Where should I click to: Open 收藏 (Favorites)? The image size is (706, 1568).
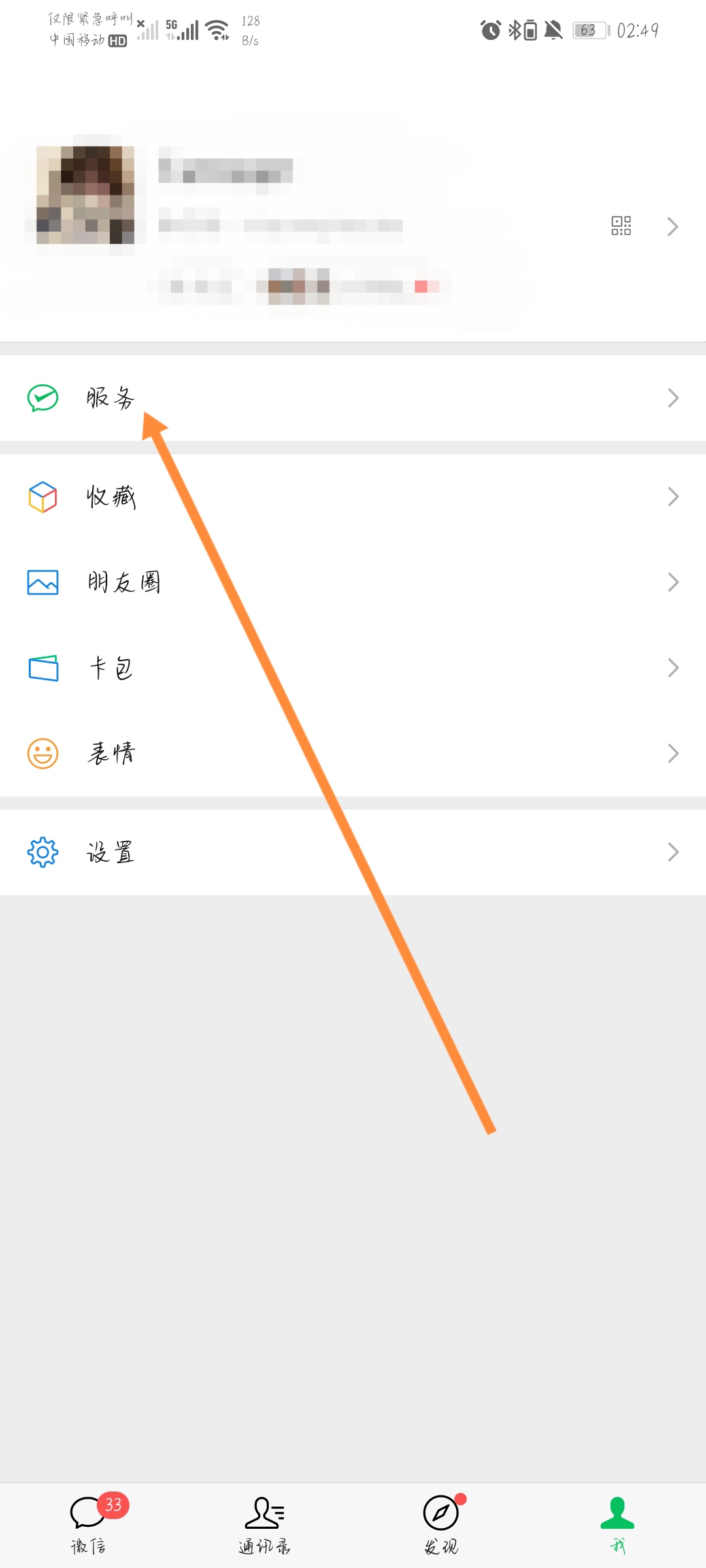coord(353,497)
